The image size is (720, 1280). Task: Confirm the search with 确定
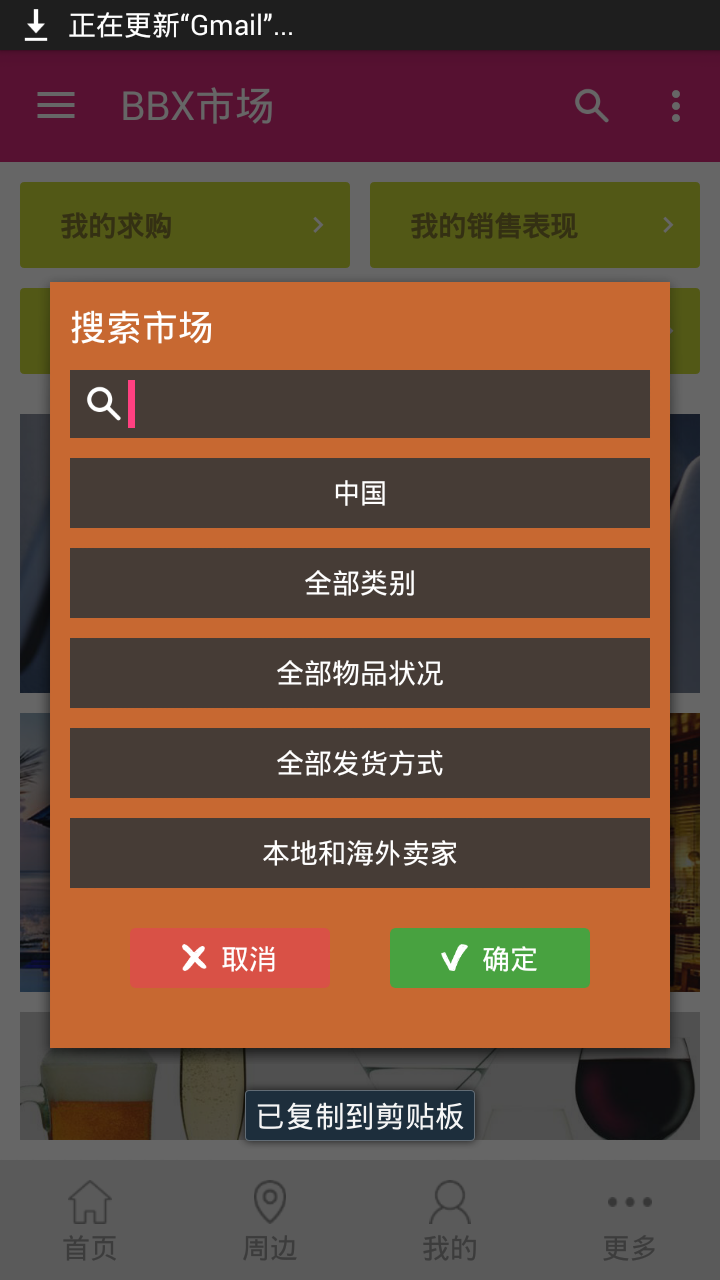(x=490, y=958)
